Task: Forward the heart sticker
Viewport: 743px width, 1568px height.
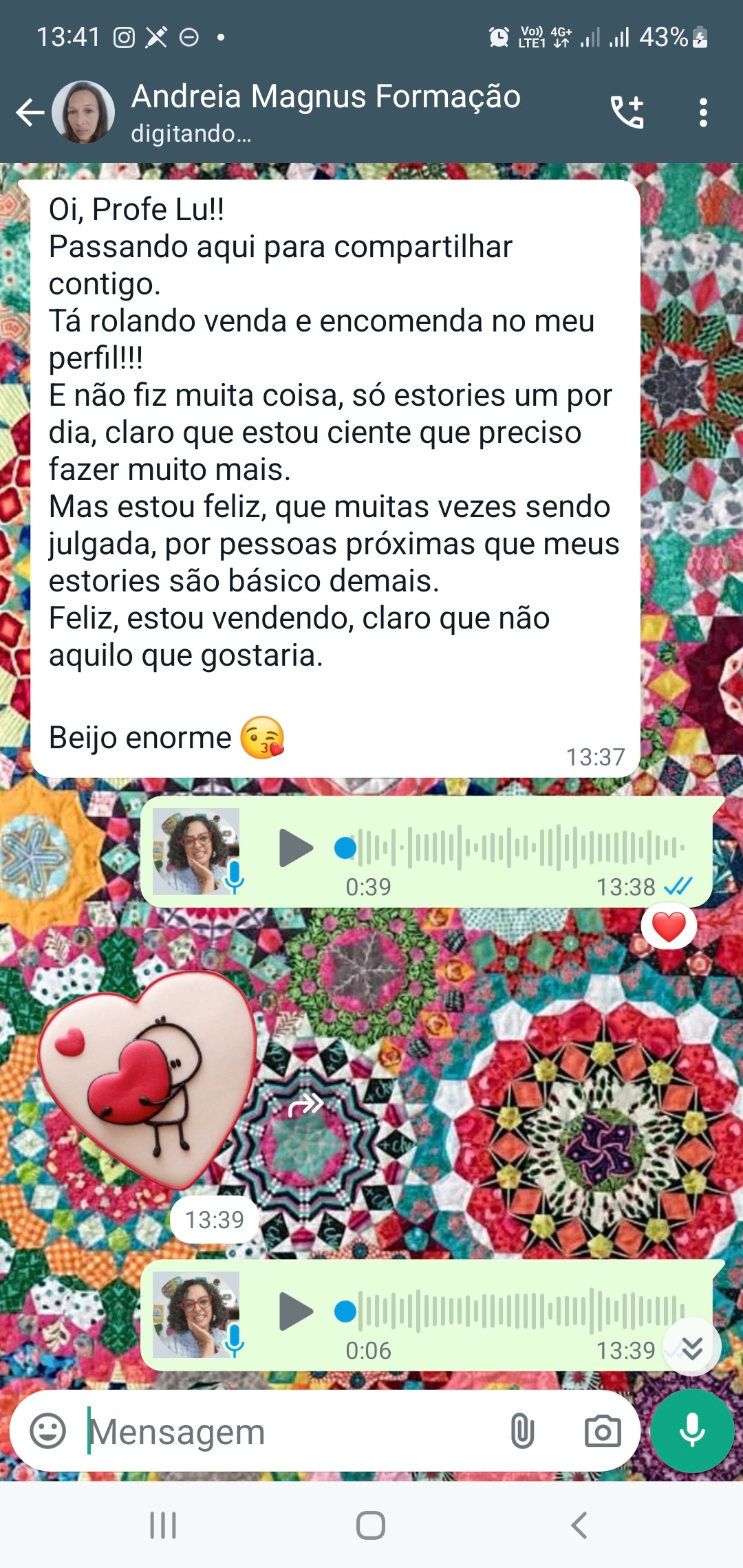Action: tap(305, 1105)
